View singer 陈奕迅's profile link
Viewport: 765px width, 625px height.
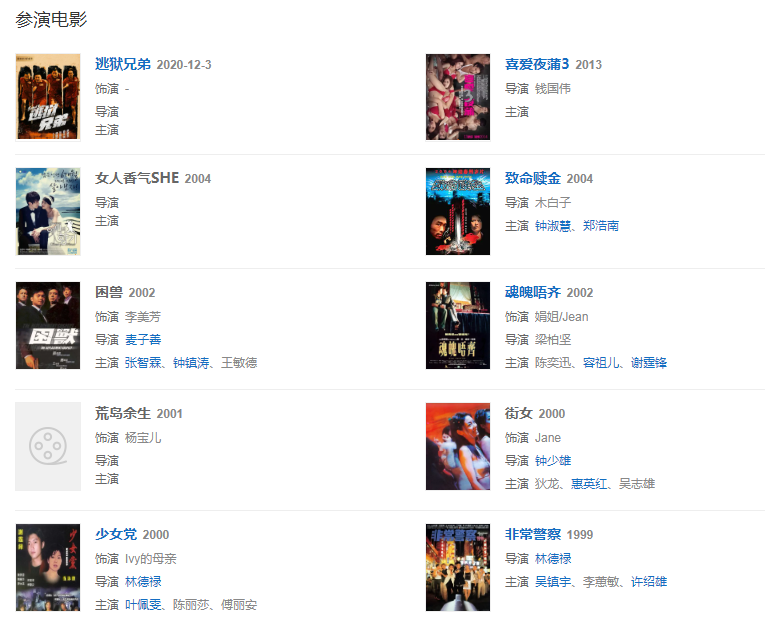[x=555, y=363]
